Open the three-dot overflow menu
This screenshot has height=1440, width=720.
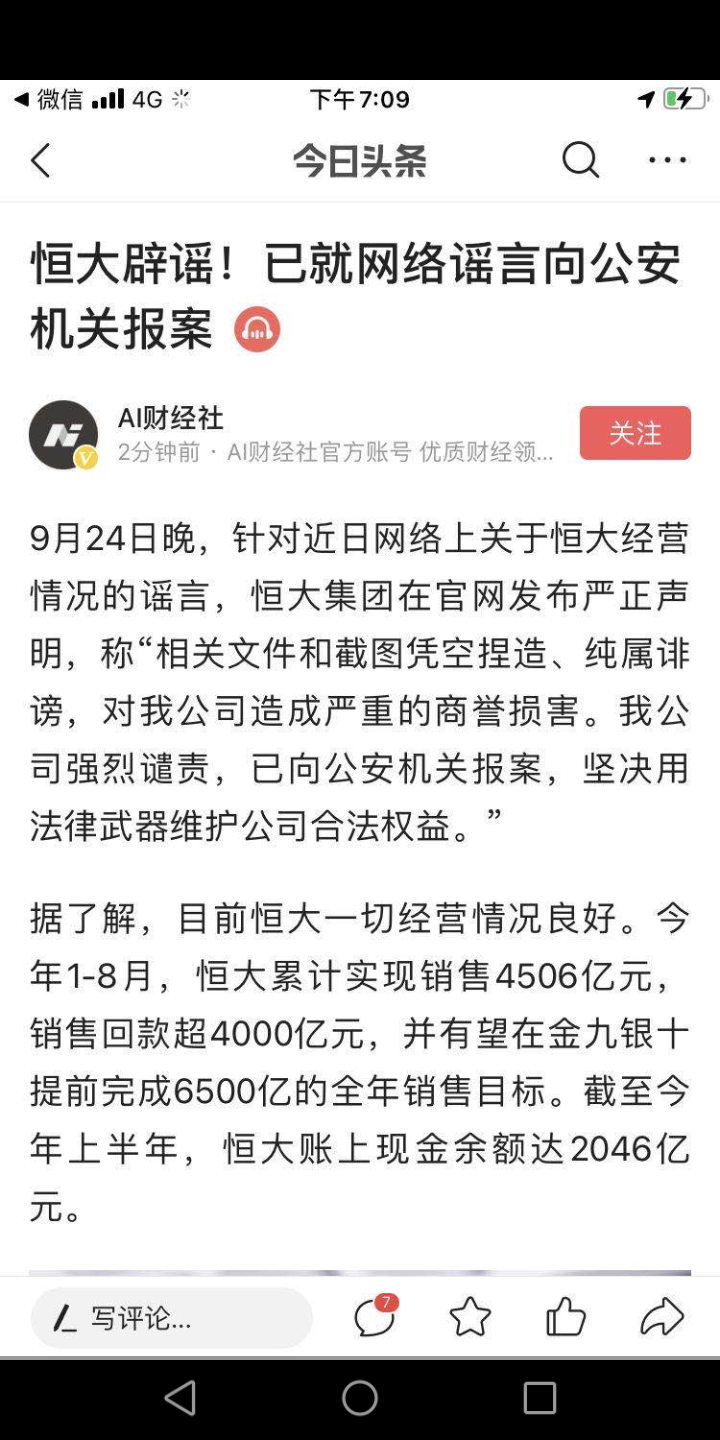coord(667,160)
